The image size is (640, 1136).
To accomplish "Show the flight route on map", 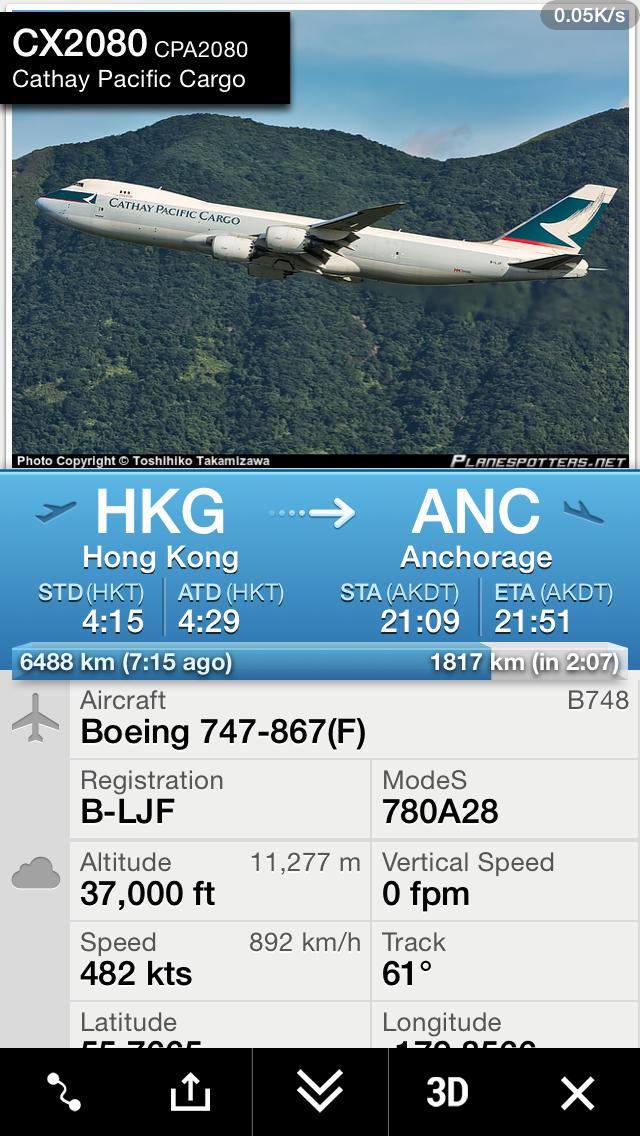I will pos(64,1092).
